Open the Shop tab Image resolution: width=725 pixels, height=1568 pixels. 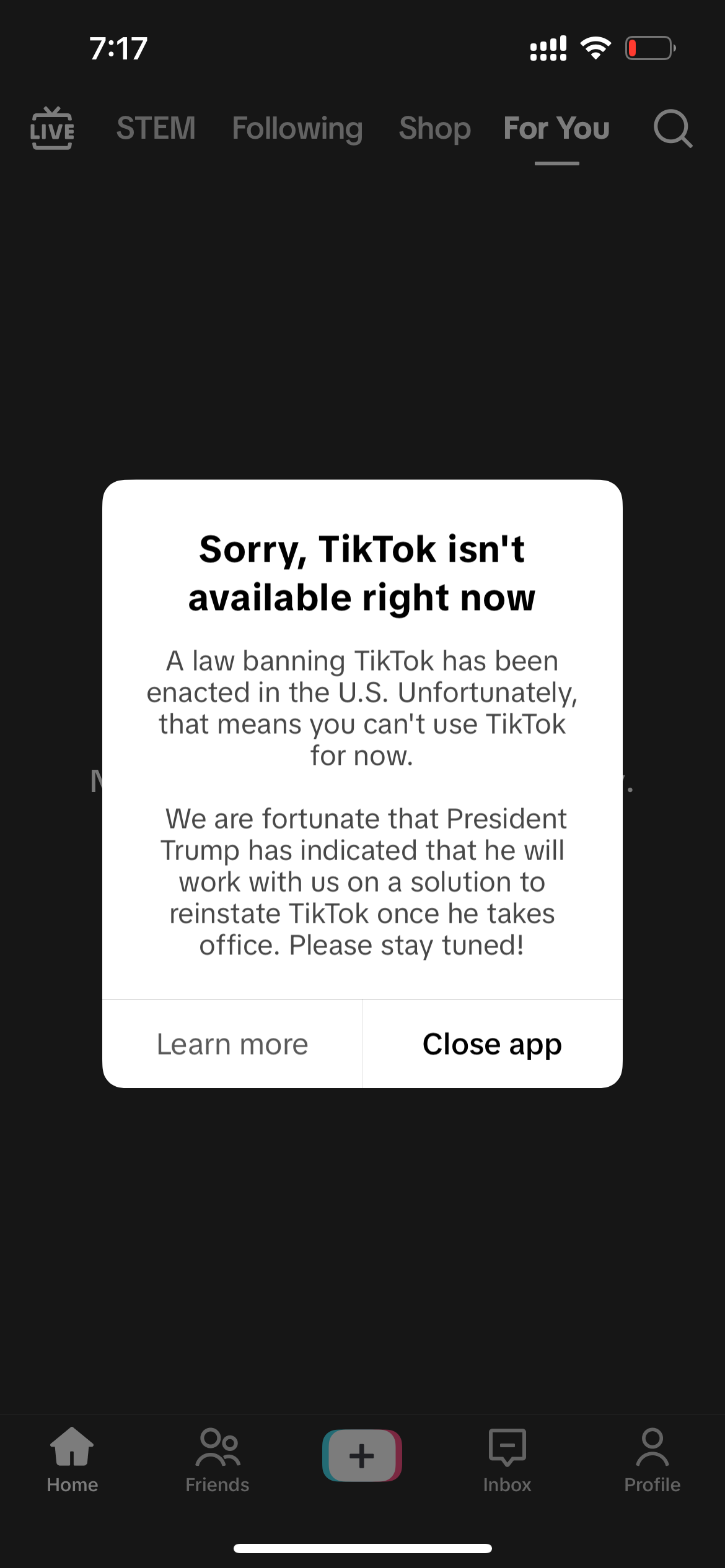[435, 129]
